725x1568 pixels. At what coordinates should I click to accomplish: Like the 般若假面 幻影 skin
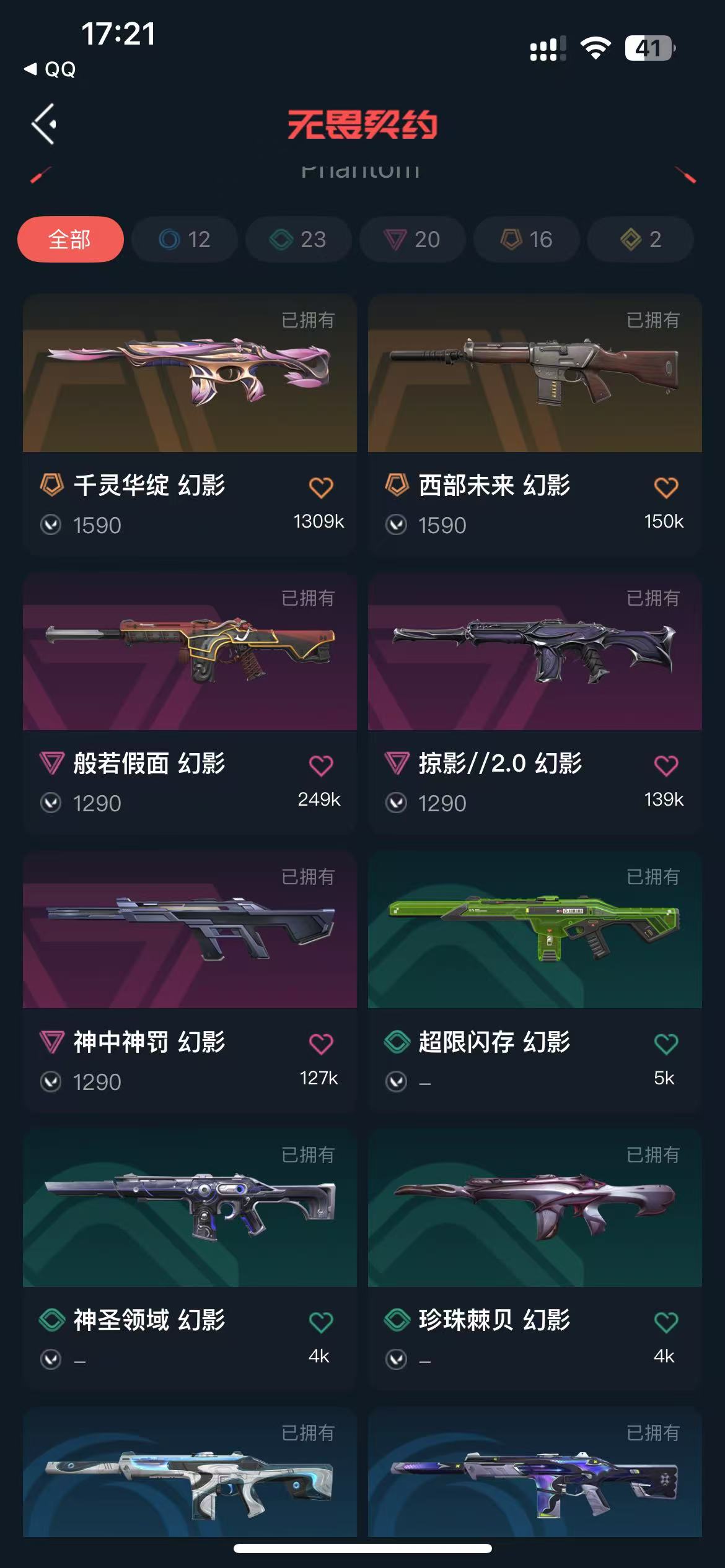(x=321, y=766)
